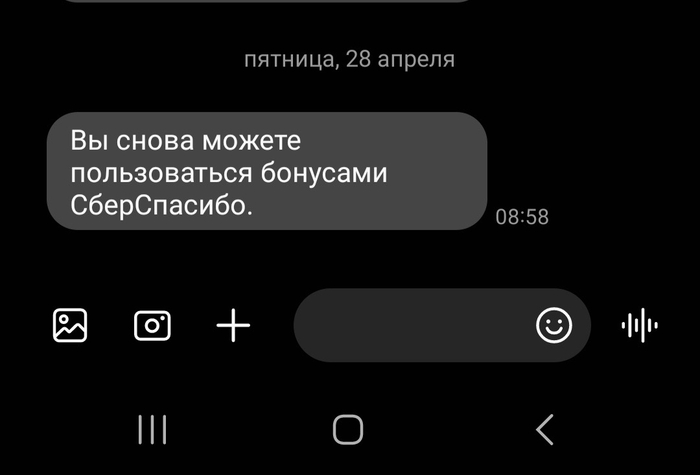Start recording a voice message
This screenshot has width=700, height=475.
pyautogui.click(x=639, y=325)
